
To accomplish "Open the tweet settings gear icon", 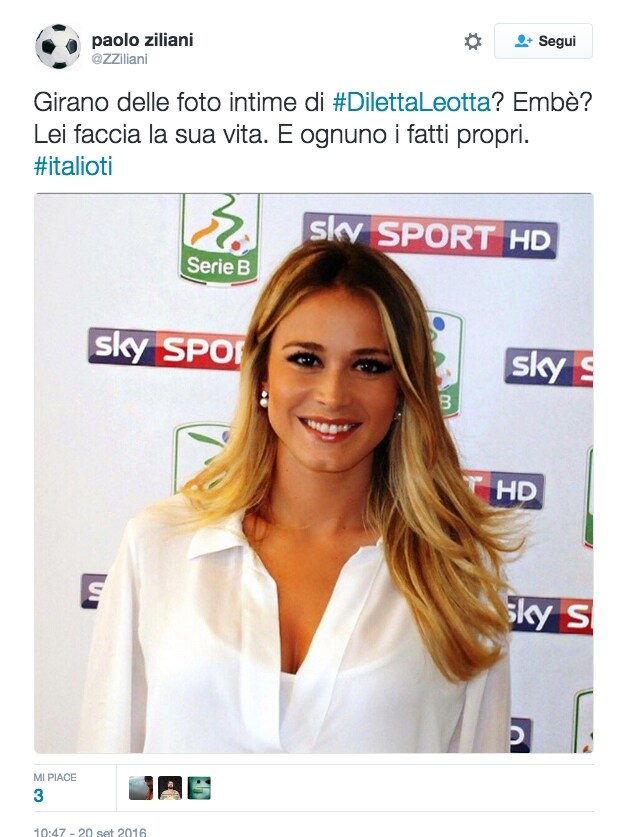I will pos(473,41).
